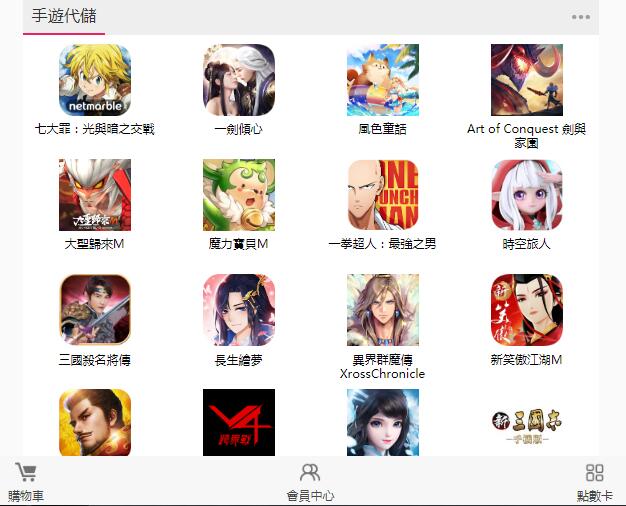Screen dimensions: 626x506
Task: Open the 點數卡 tab
Action: pyautogui.click(x=595, y=482)
